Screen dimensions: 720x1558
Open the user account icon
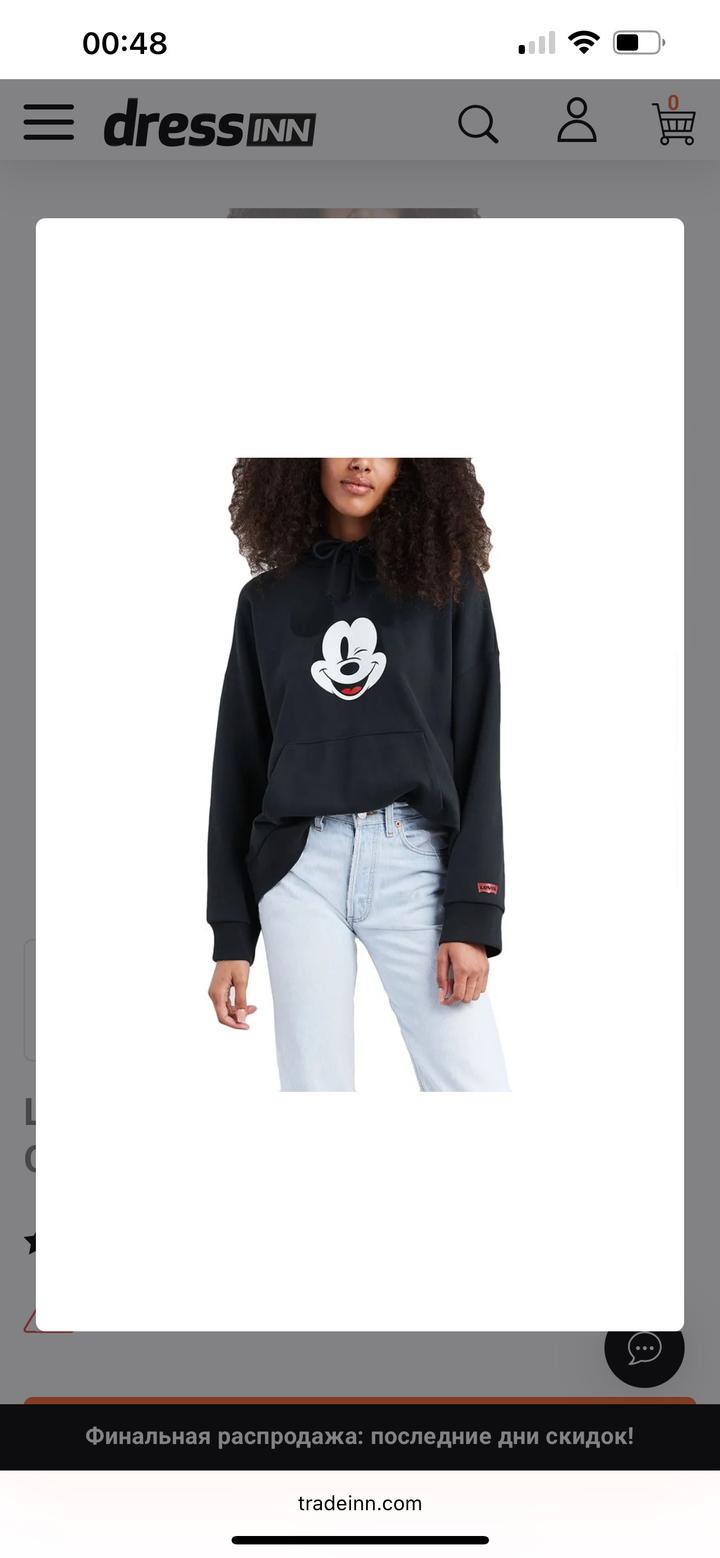pyautogui.click(x=577, y=121)
